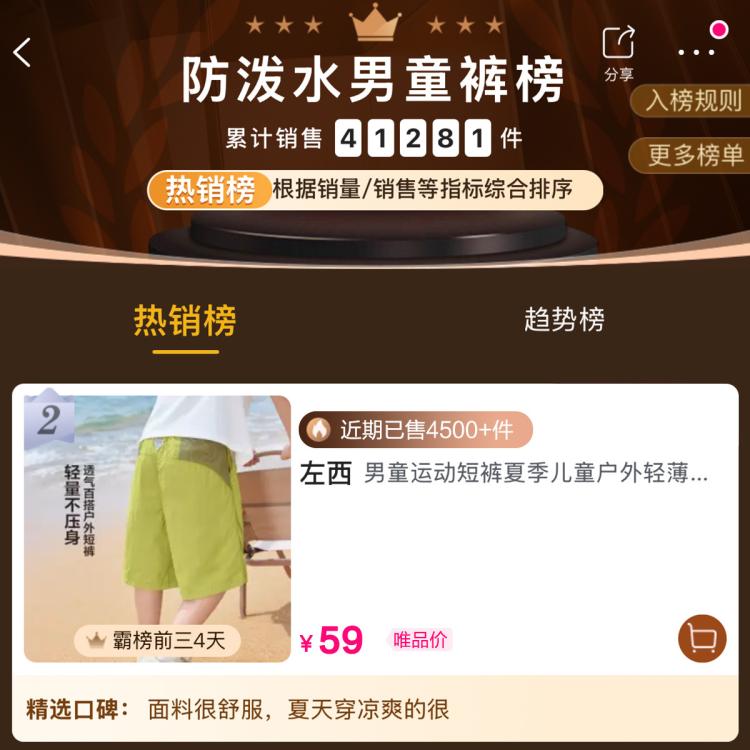
Task: Open 入榜规则 ranking rules
Action: point(692,100)
